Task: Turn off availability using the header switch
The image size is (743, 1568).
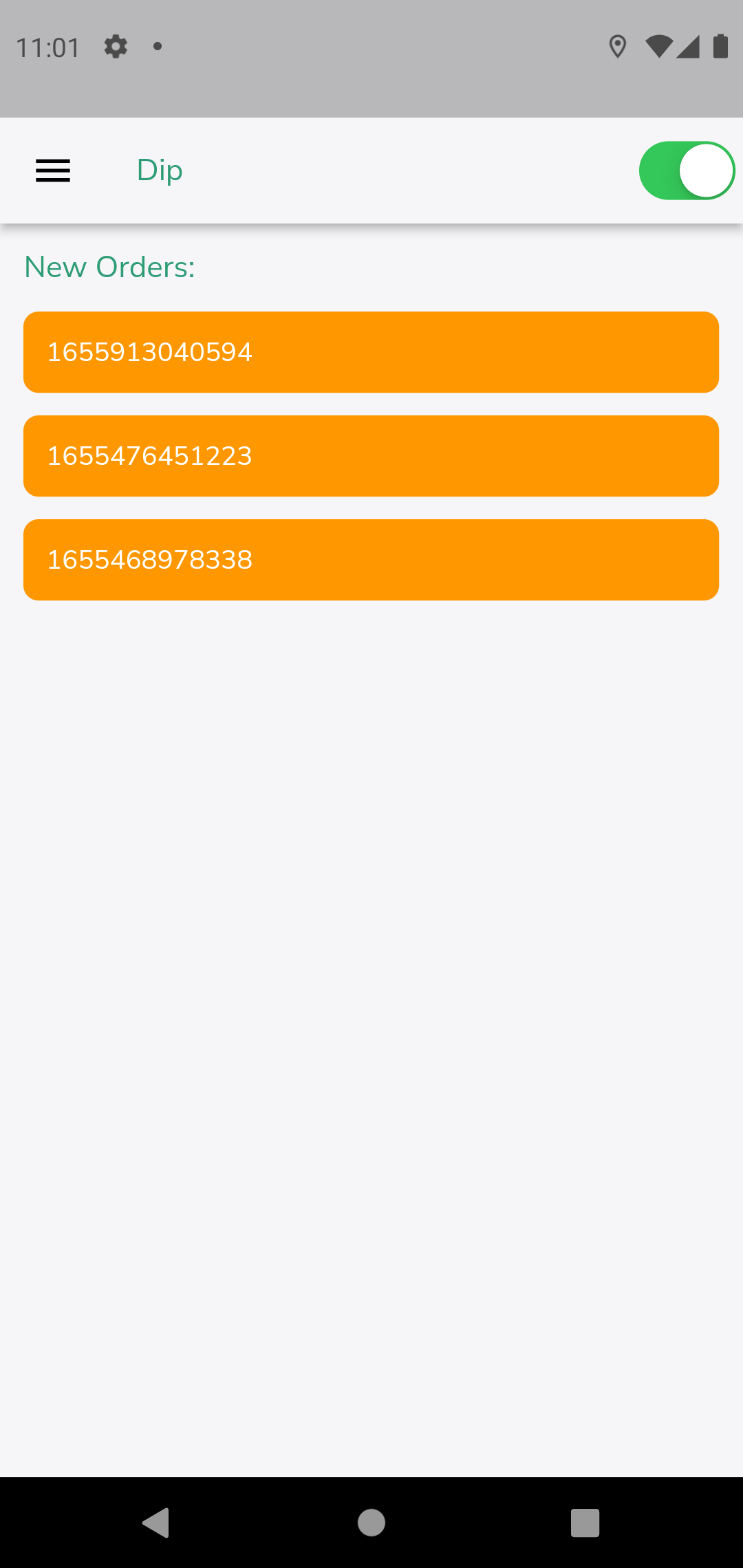Action: [687, 170]
